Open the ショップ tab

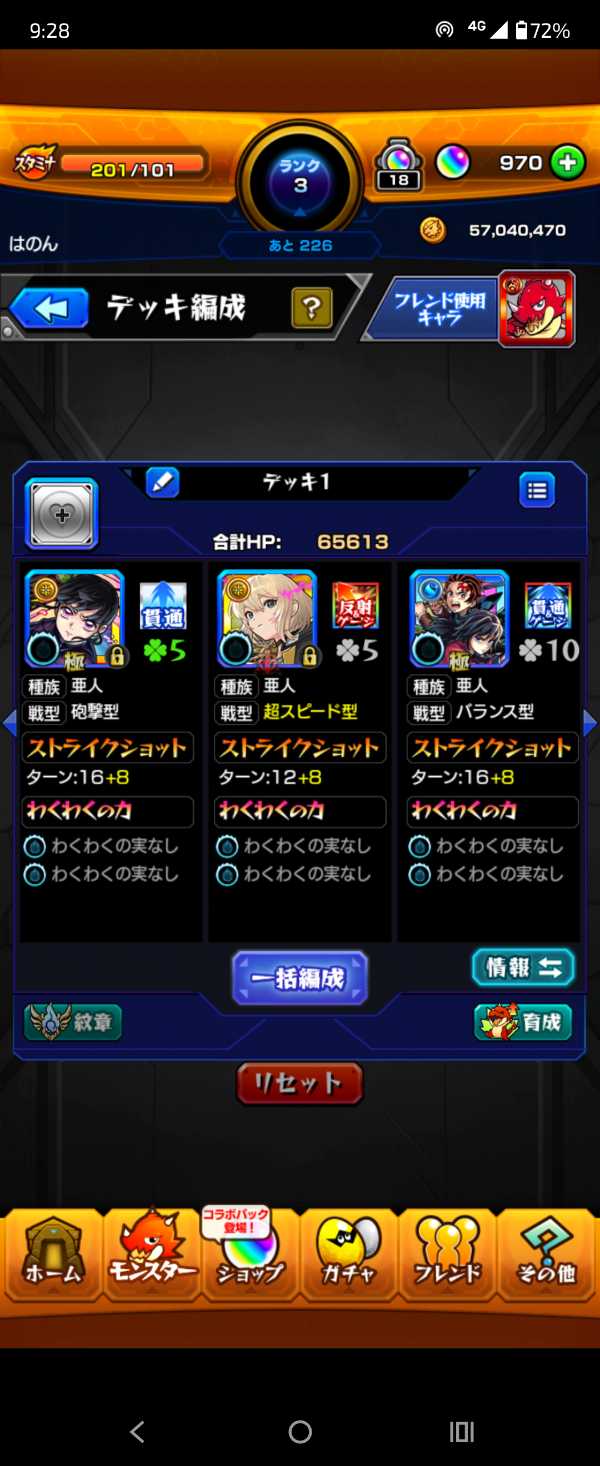pyautogui.click(x=251, y=1258)
